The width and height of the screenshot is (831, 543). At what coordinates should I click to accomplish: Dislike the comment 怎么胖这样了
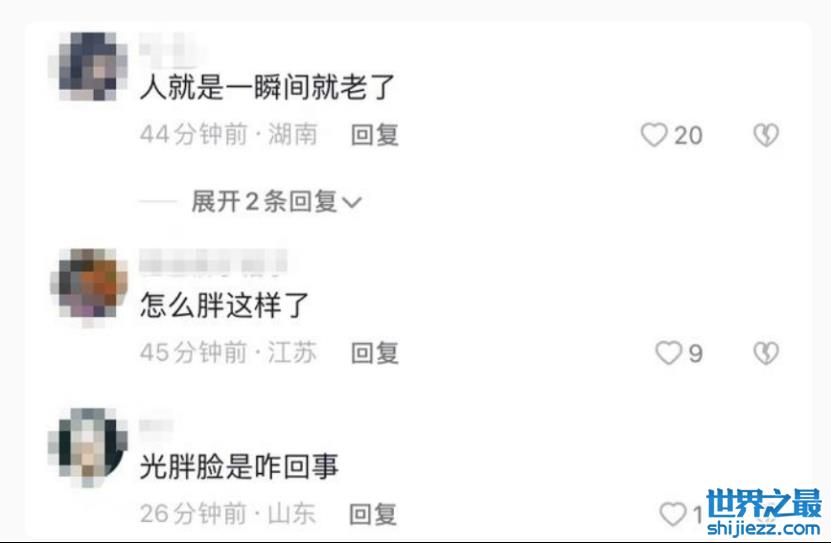[765, 352]
